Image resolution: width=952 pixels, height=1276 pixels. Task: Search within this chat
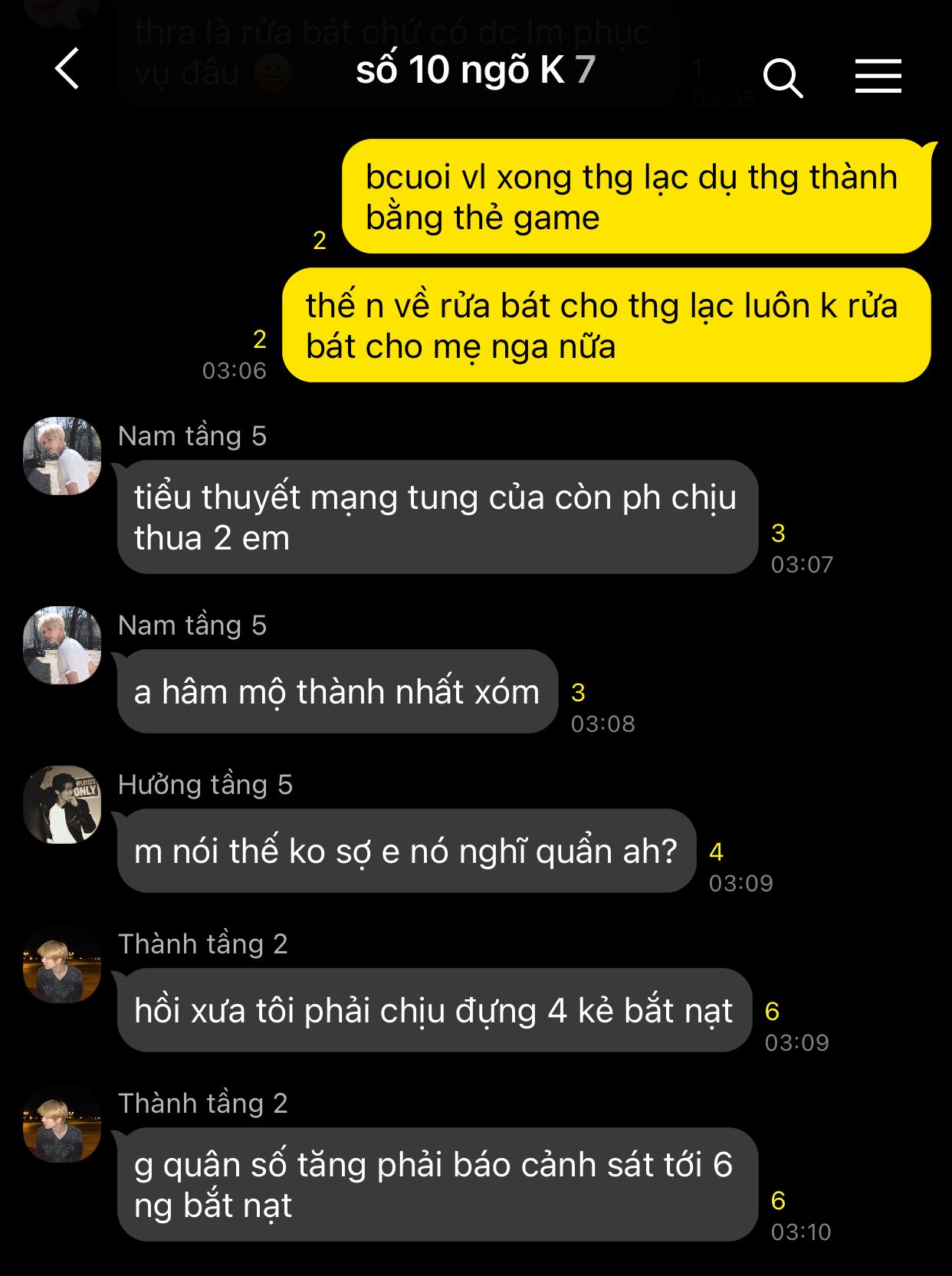point(782,77)
